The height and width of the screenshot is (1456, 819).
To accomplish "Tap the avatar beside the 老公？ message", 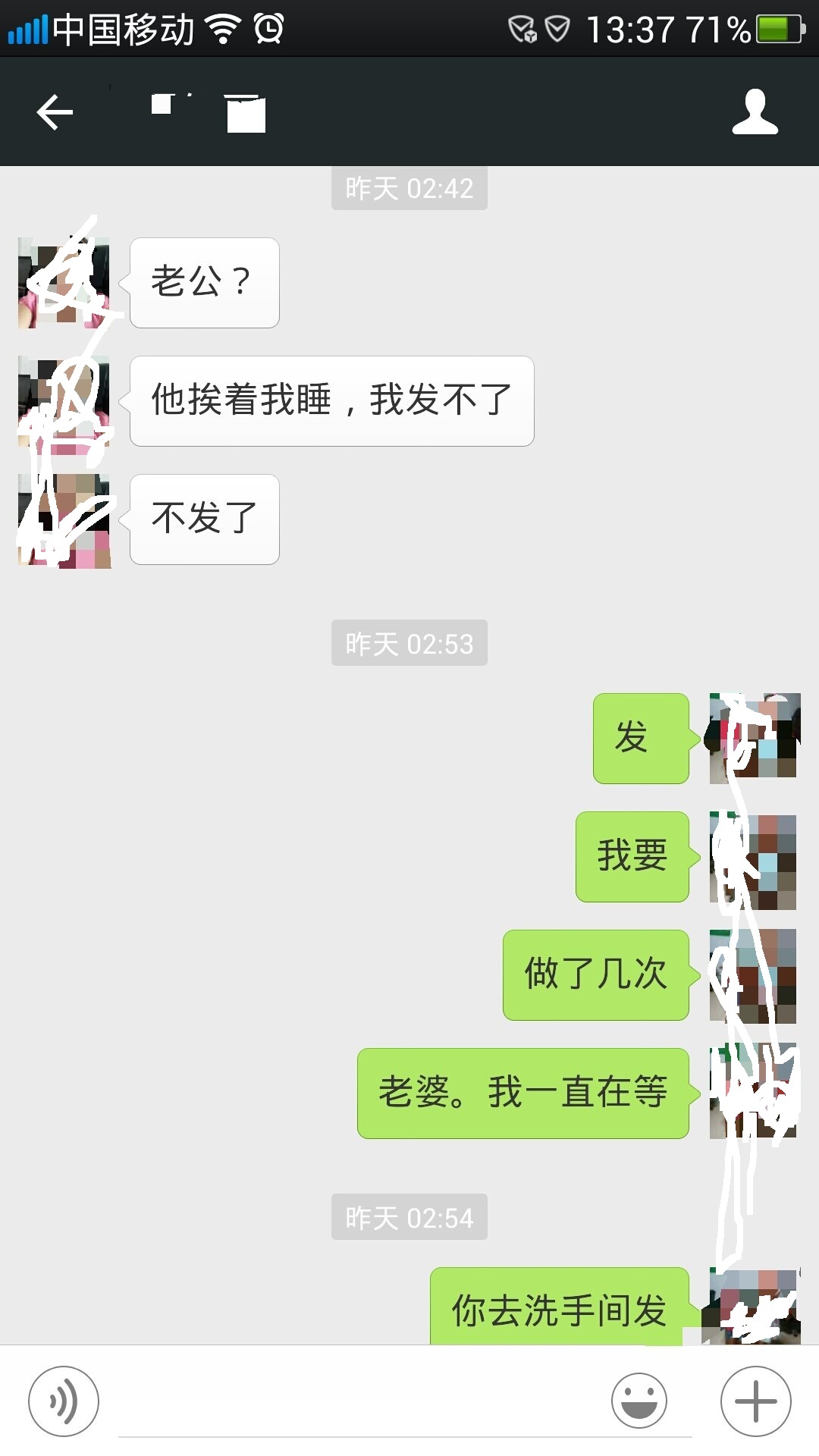I will 64,283.
